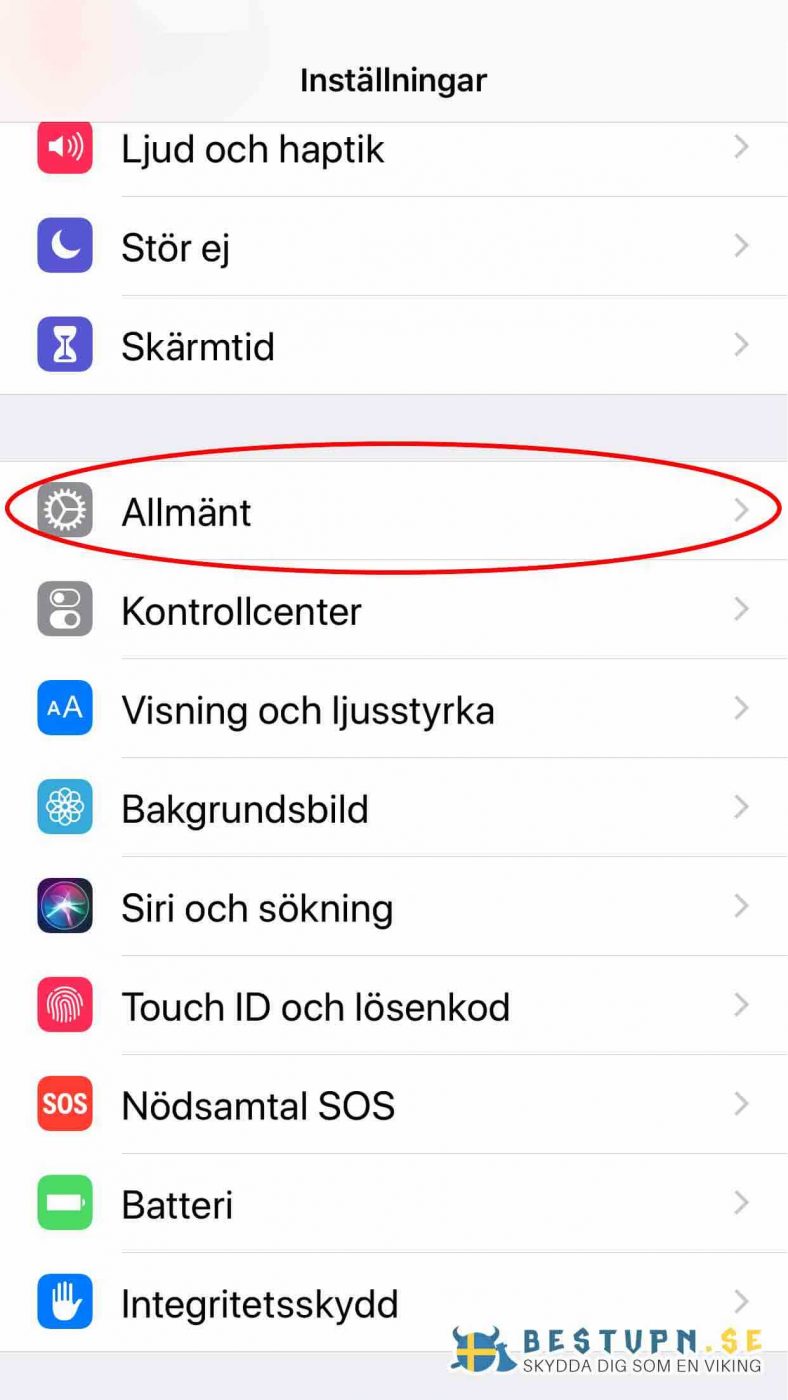This screenshot has height=1400, width=788.
Task: Tap the Kontrollcenter switches icon
Action: (x=64, y=610)
